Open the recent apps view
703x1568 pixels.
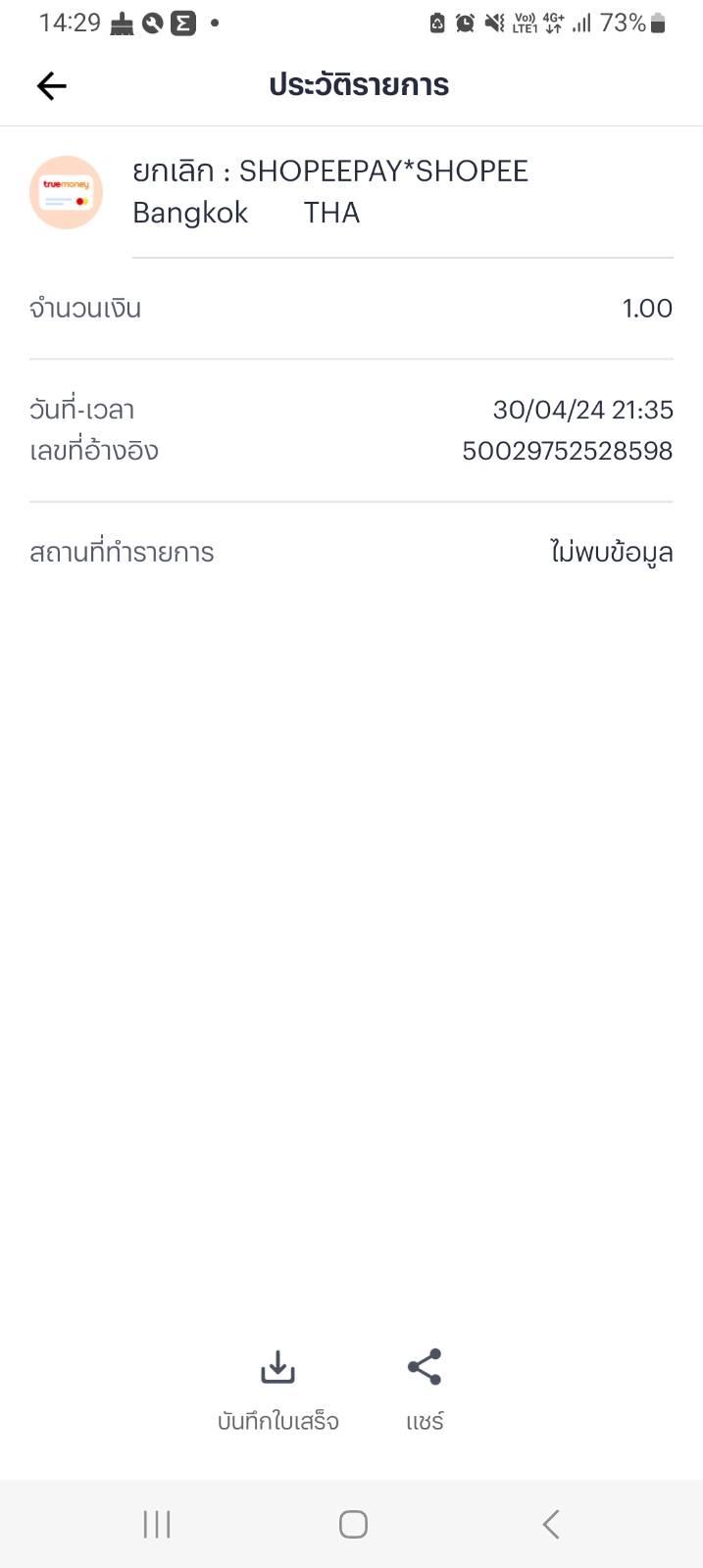click(x=157, y=1524)
